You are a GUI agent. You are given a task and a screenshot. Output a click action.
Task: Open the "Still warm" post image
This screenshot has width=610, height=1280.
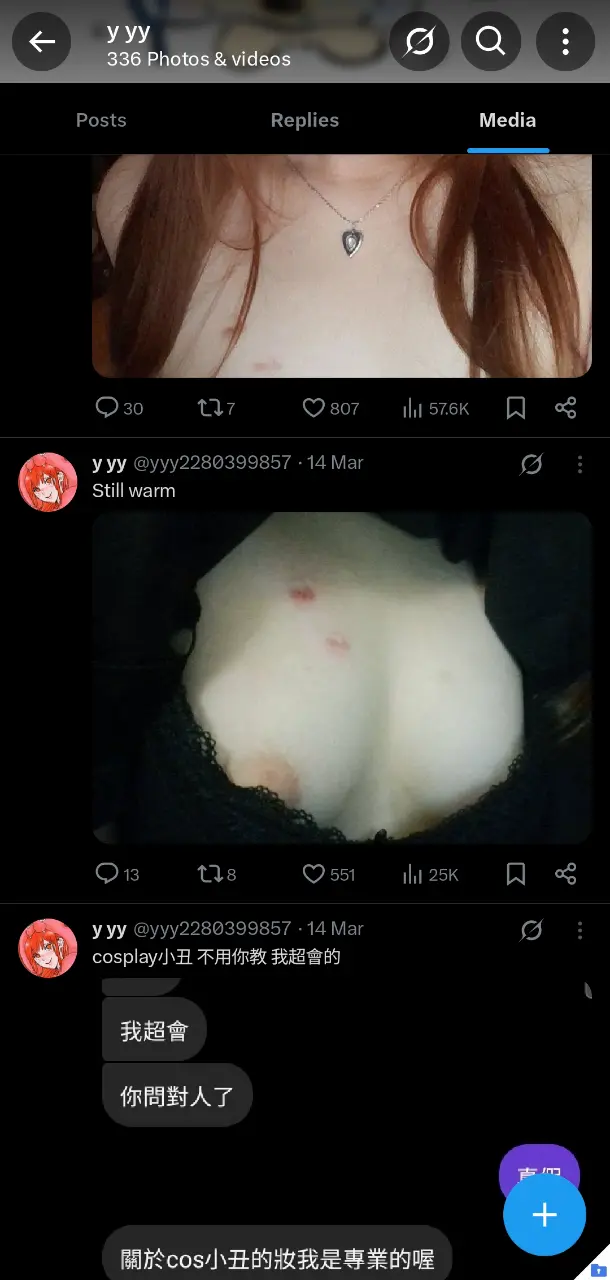(x=342, y=678)
